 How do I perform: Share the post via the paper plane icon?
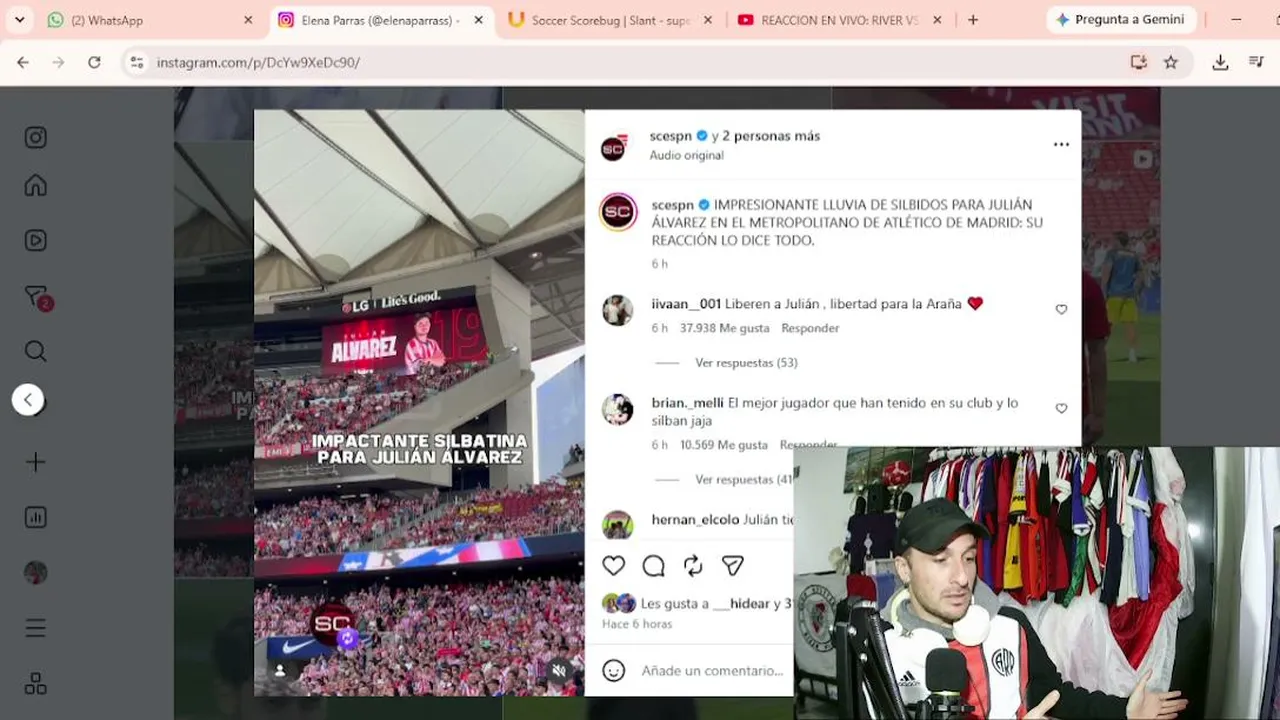pyautogui.click(x=733, y=566)
